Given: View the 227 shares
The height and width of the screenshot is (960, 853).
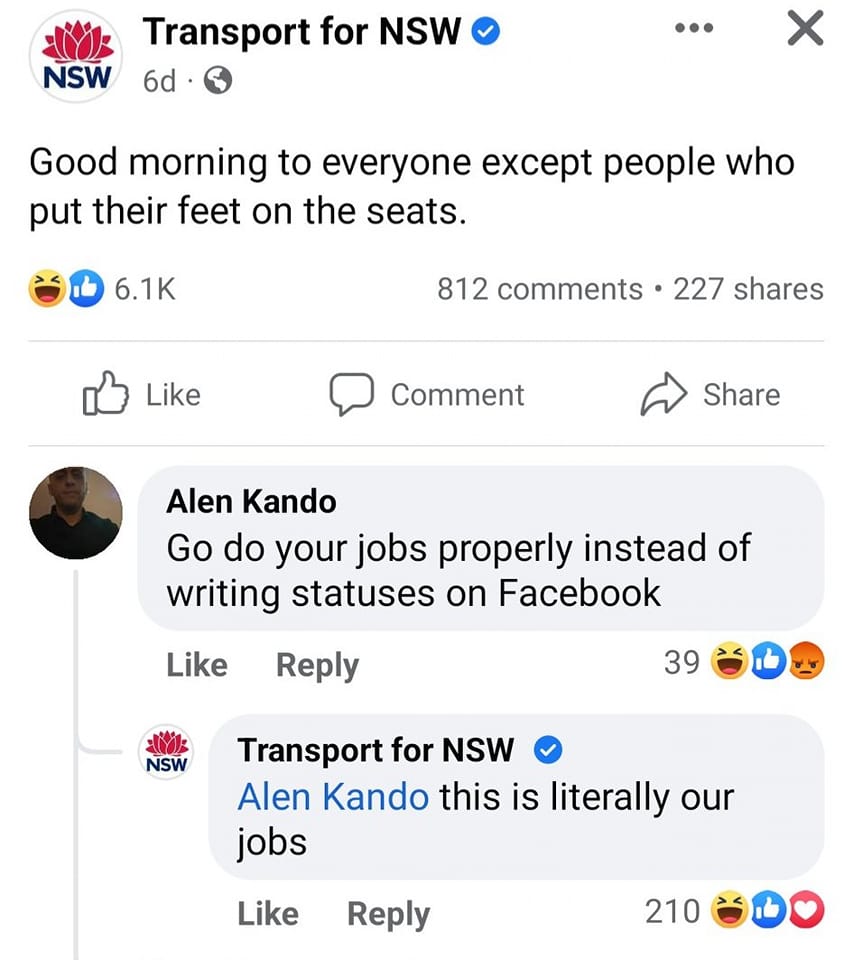Looking at the screenshot, I should point(748,289).
